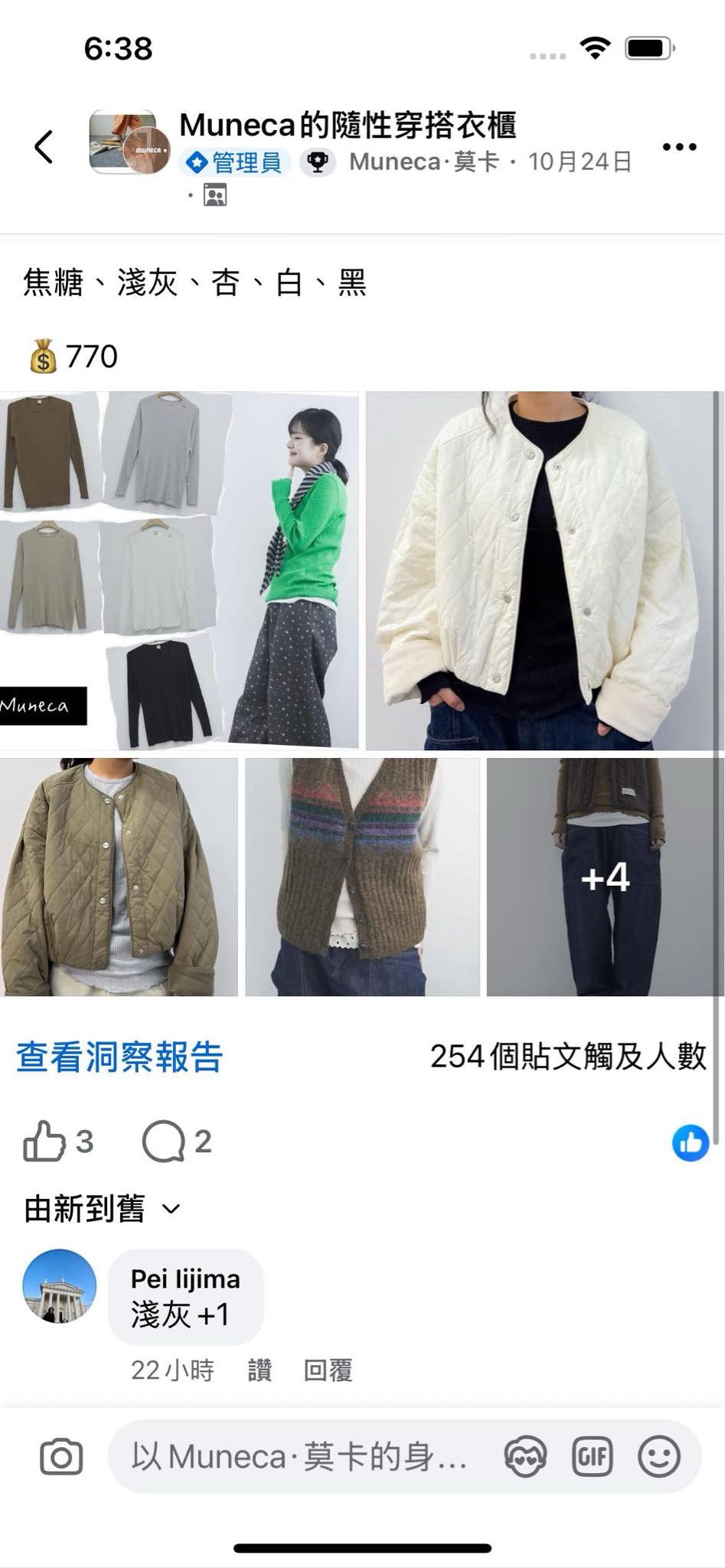Open the emoji picker smiley

[x=658, y=1456]
